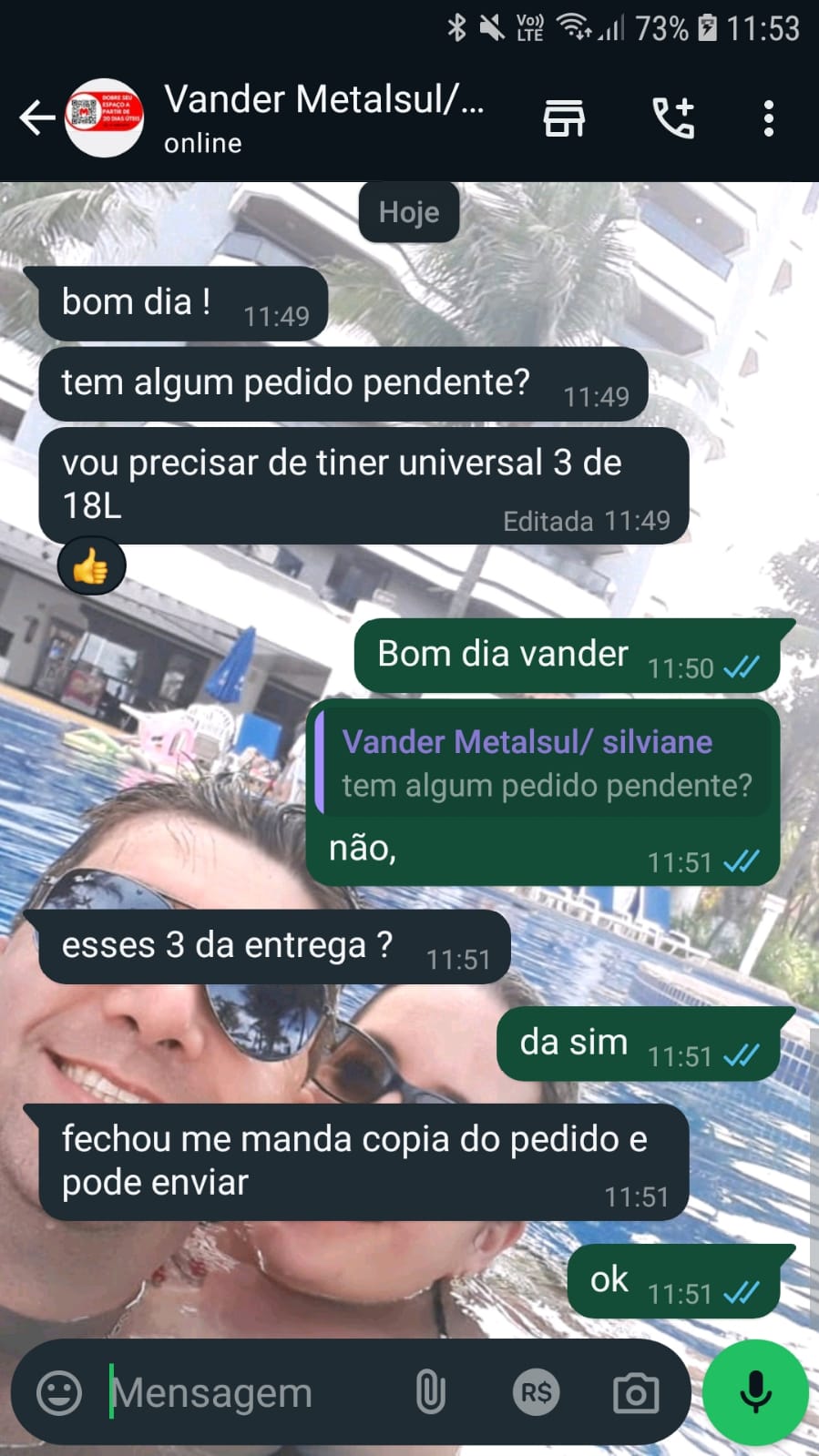Open the camera to take a photo
The width and height of the screenshot is (819, 1456).
(635, 1392)
